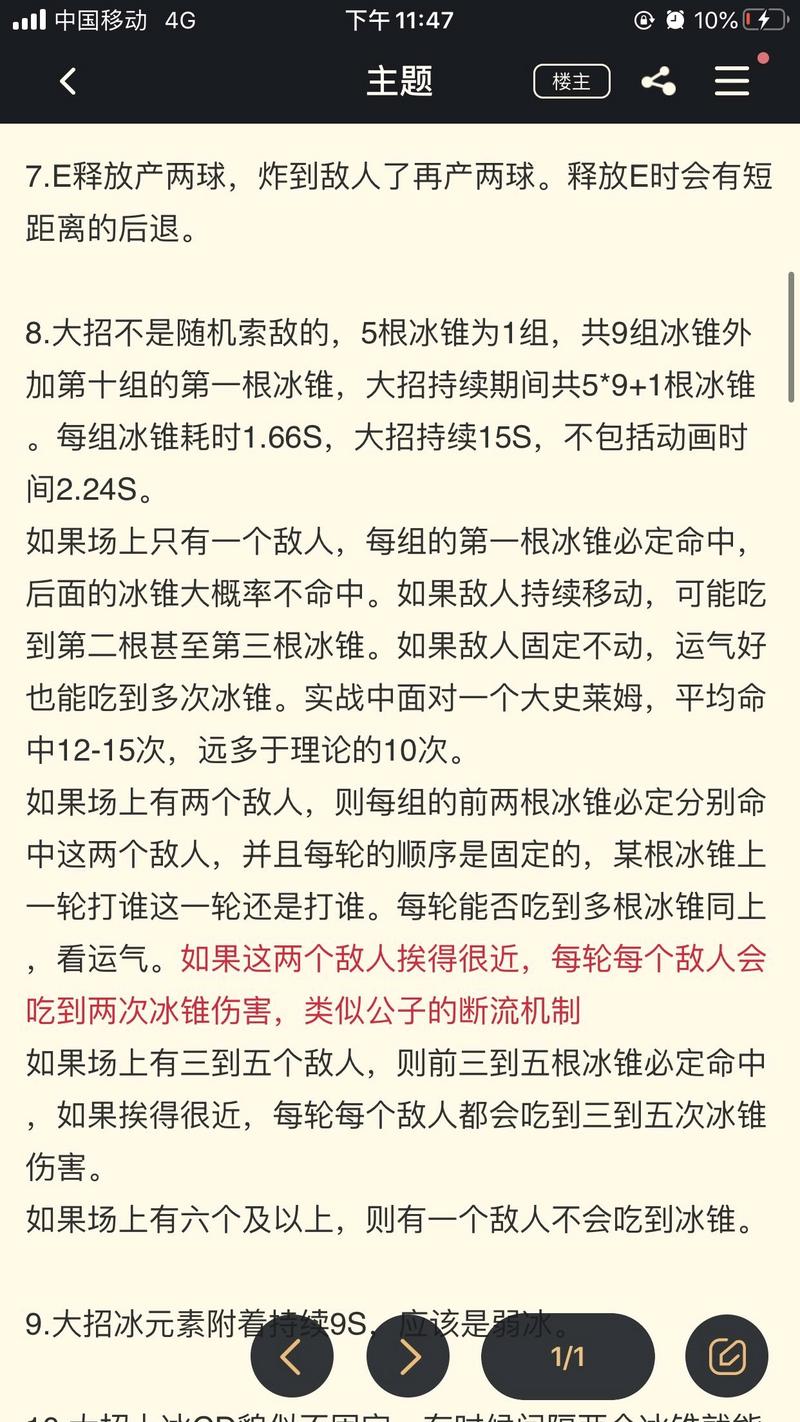This screenshot has width=800, height=1422.
Task: Go back from the 主题 page
Action: [68, 81]
